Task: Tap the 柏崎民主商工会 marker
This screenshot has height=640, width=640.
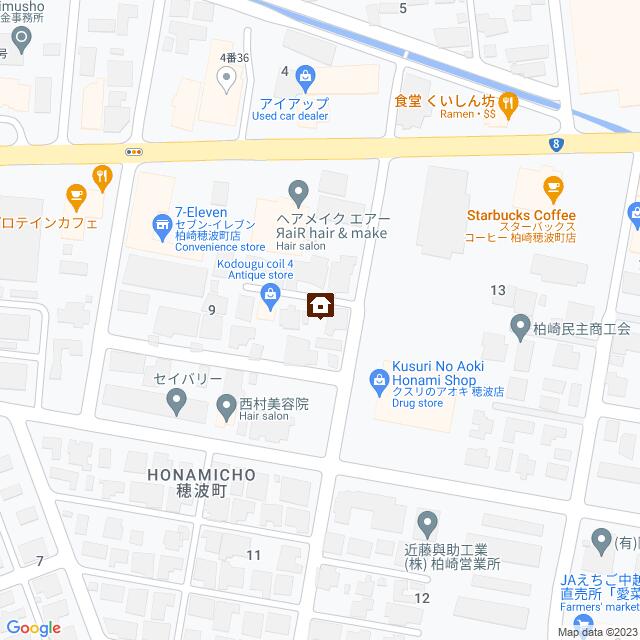Action: tap(520, 325)
